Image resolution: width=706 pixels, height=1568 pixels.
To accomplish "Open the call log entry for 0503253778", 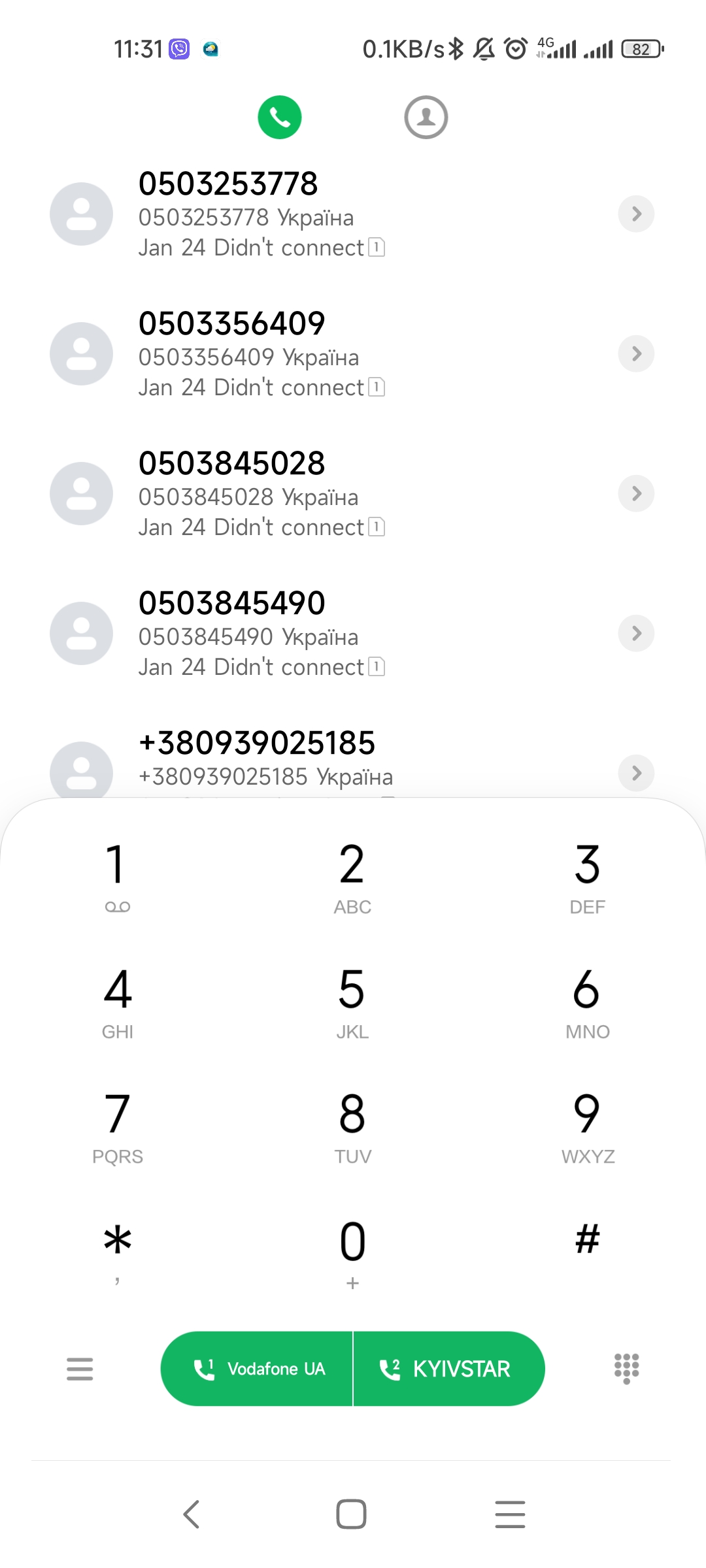I will [x=261, y=214].
